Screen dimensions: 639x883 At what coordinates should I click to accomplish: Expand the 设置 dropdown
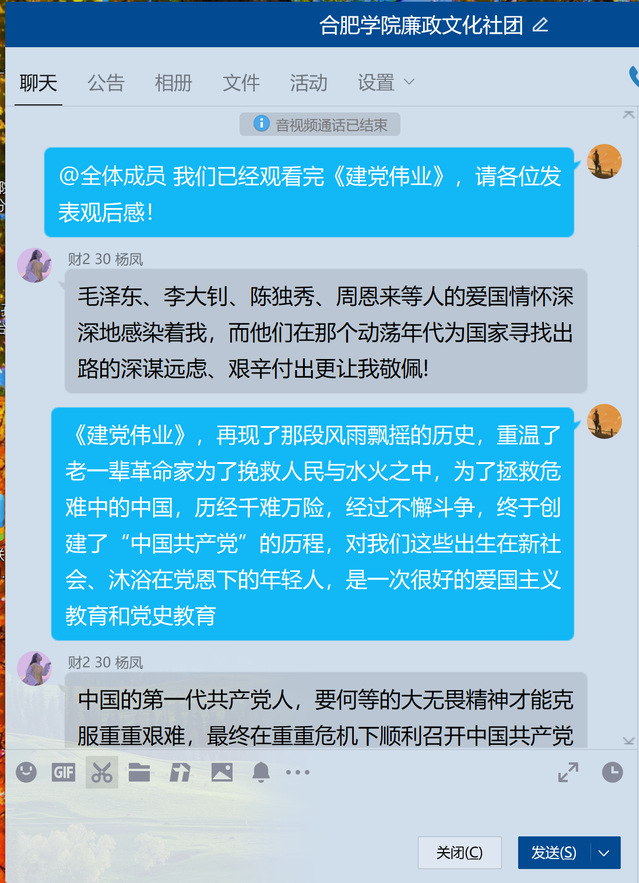pyautogui.click(x=386, y=83)
